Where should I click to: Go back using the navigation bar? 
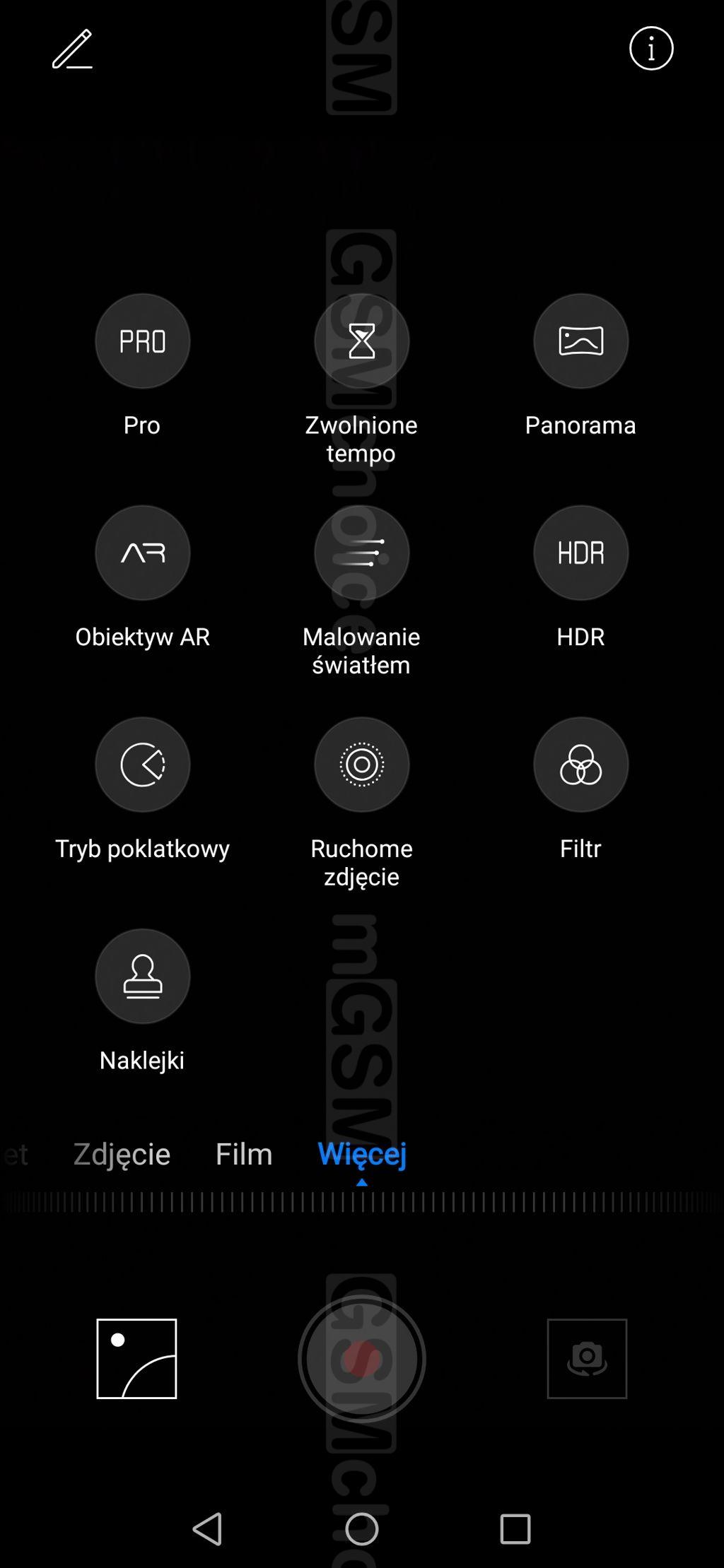pyautogui.click(x=208, y=1529)
